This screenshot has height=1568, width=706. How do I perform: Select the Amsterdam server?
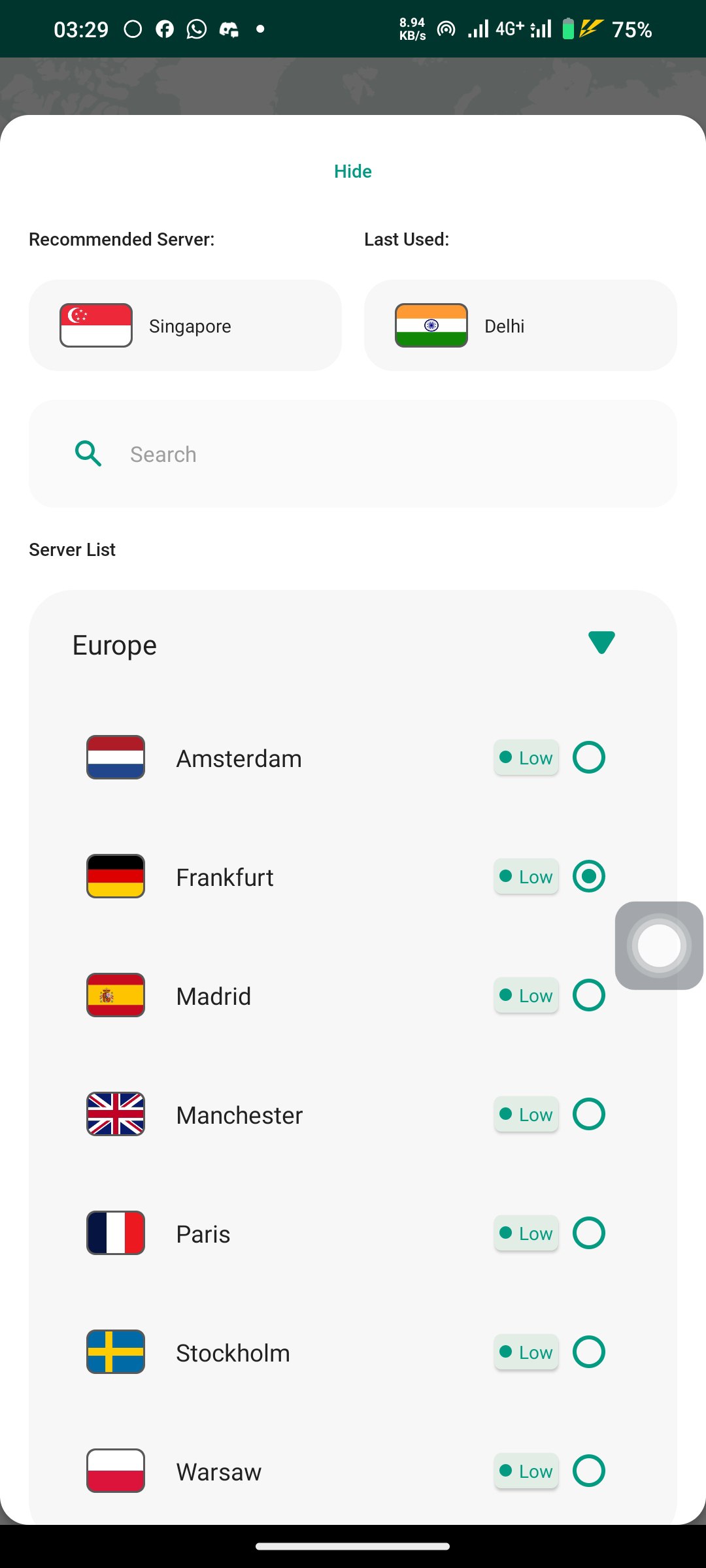pyautogui.click(x=588, y=758)
